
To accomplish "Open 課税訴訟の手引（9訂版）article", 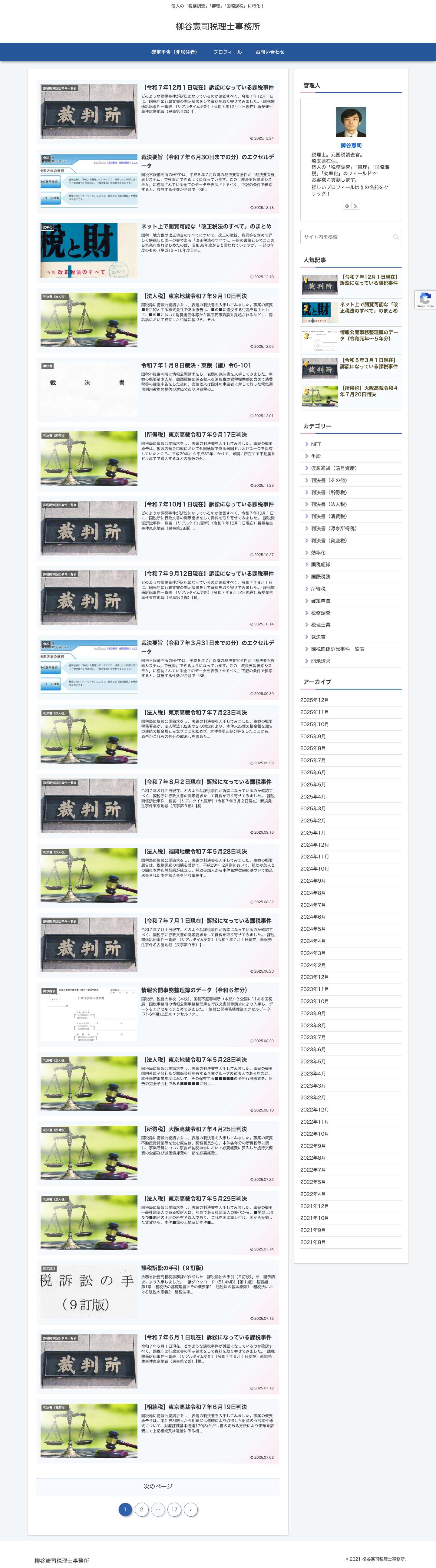I will click(172, 1268).
